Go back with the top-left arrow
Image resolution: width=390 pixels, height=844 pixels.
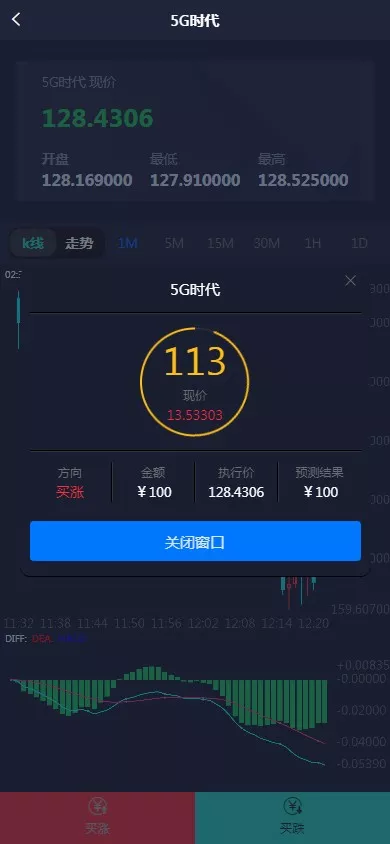[16, 20]
